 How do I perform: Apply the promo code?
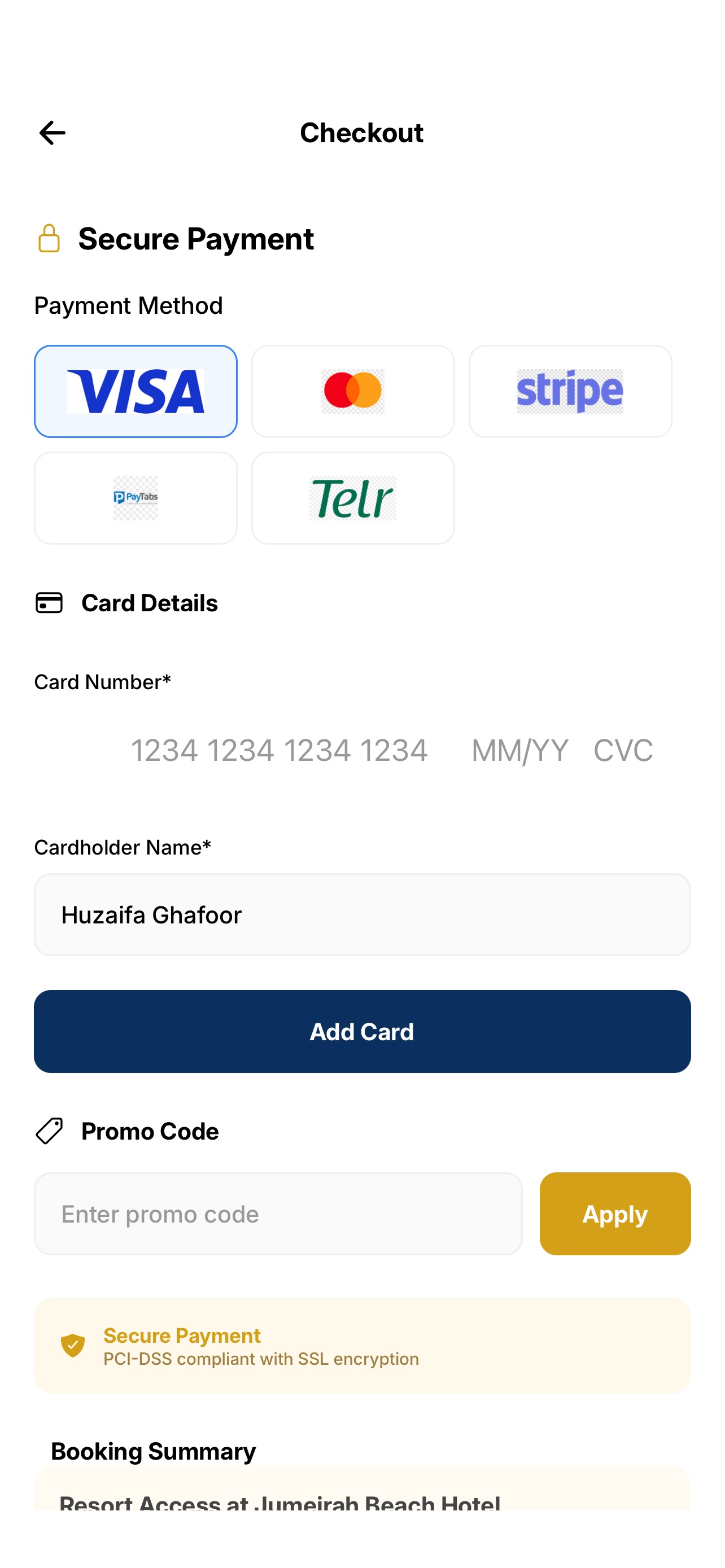615,1214
